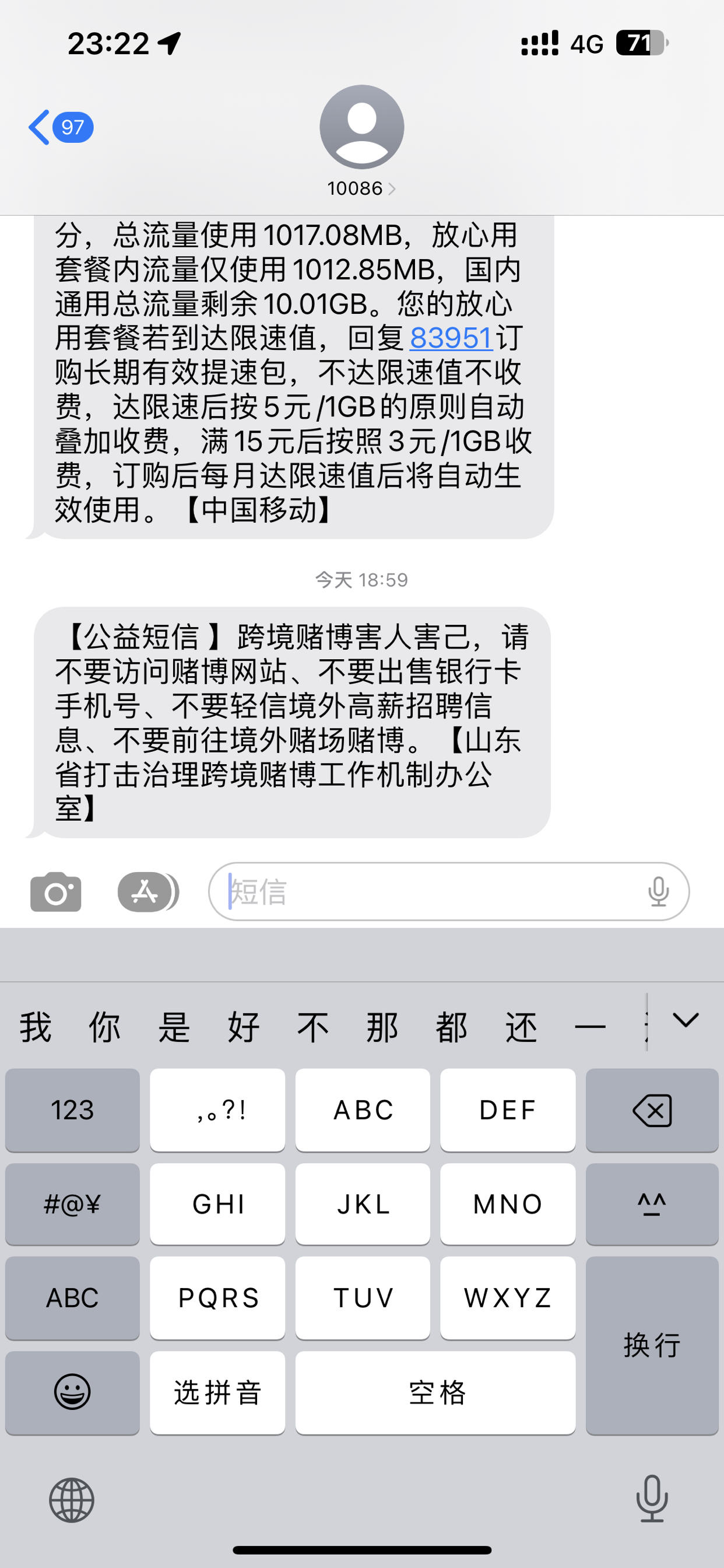The image size is (724, 1568).
Task: Open pinyin selection with the 选拼音 key
Action: 217,1392
